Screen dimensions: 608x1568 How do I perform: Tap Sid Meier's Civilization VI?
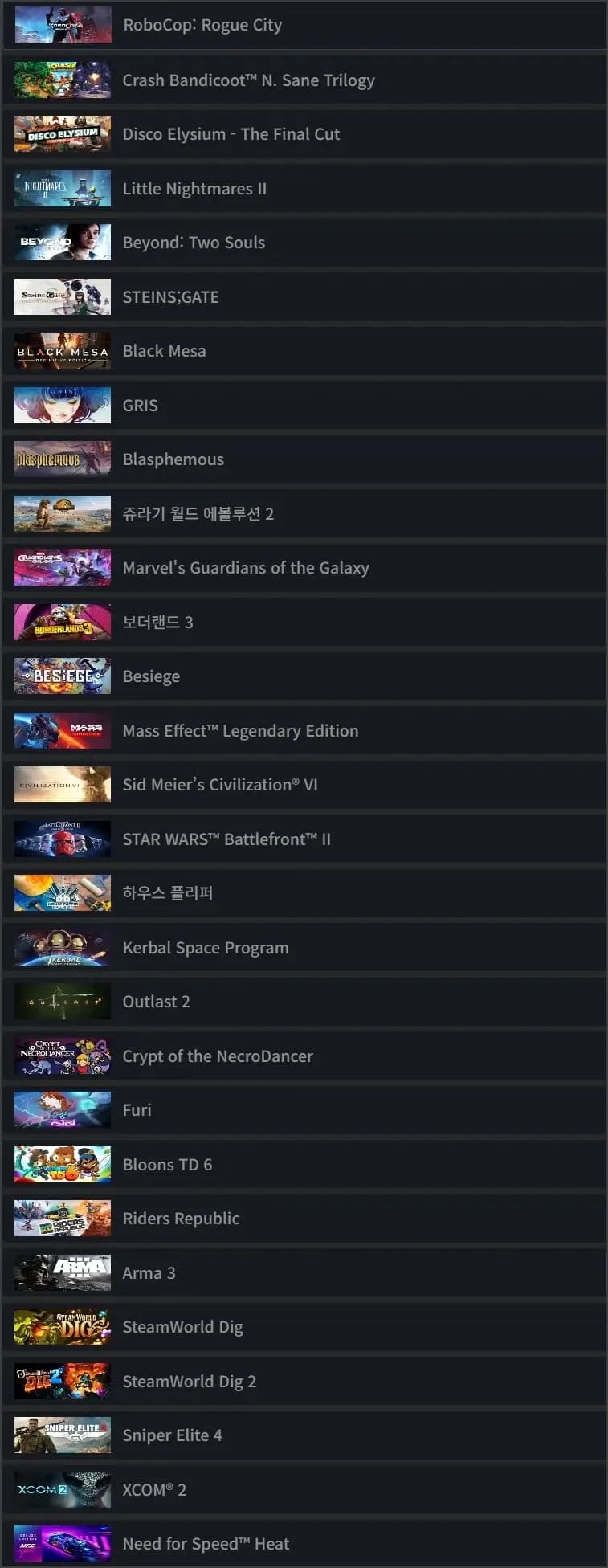tap(220, 785)
